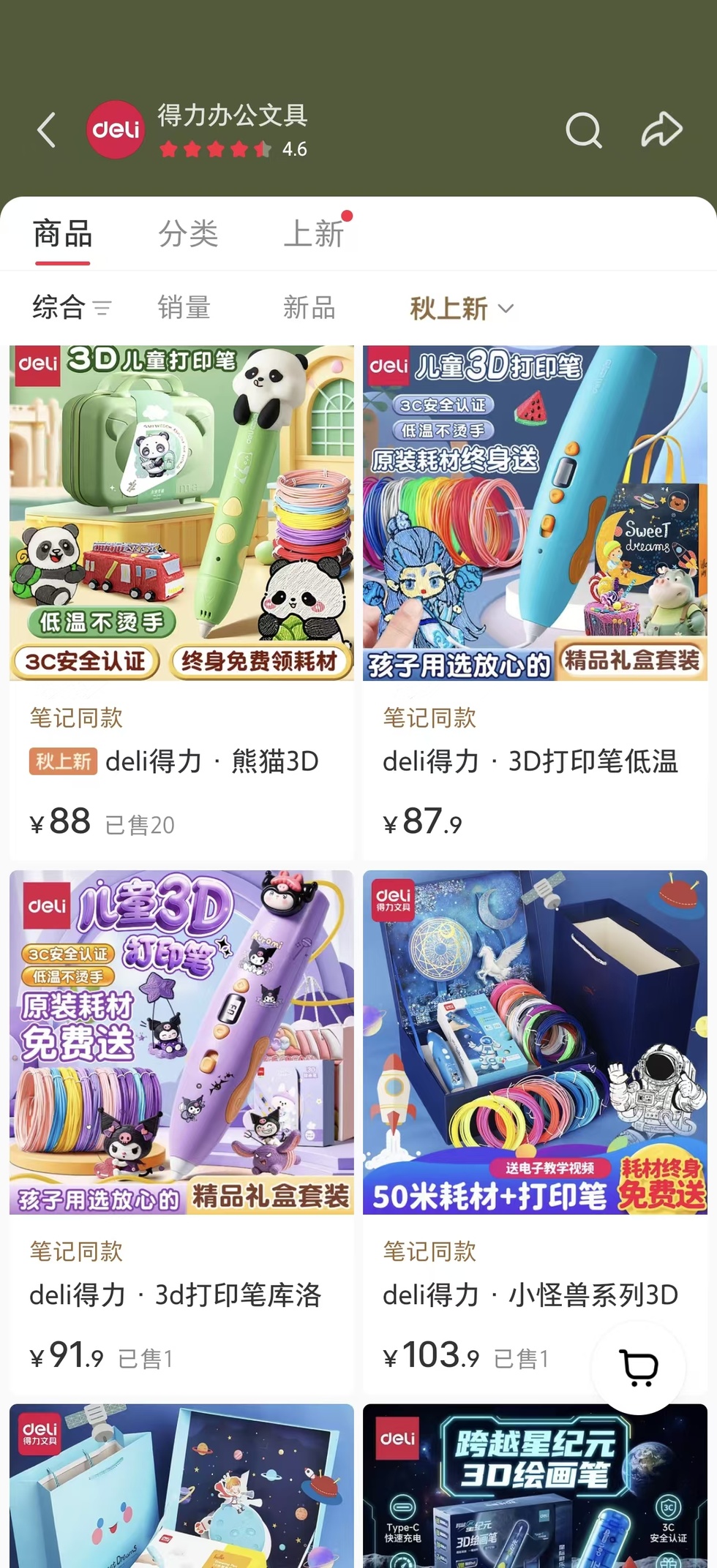
Task: Switch to the 分类 tab
Action: coord(189,234)
